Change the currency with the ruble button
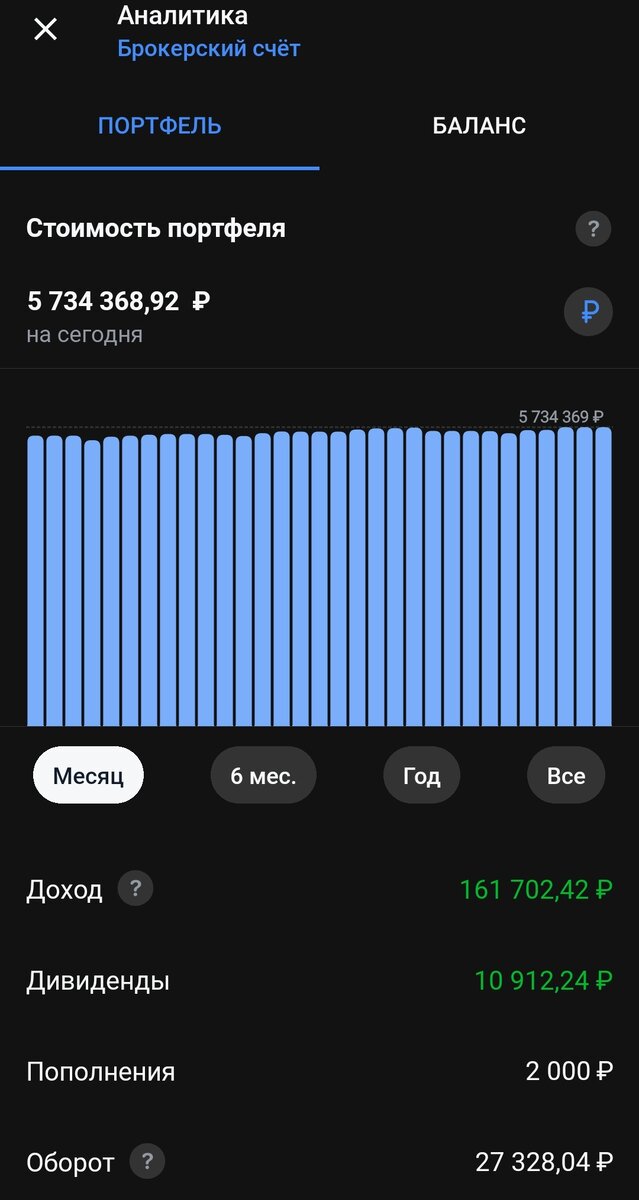 coord(588,313)
